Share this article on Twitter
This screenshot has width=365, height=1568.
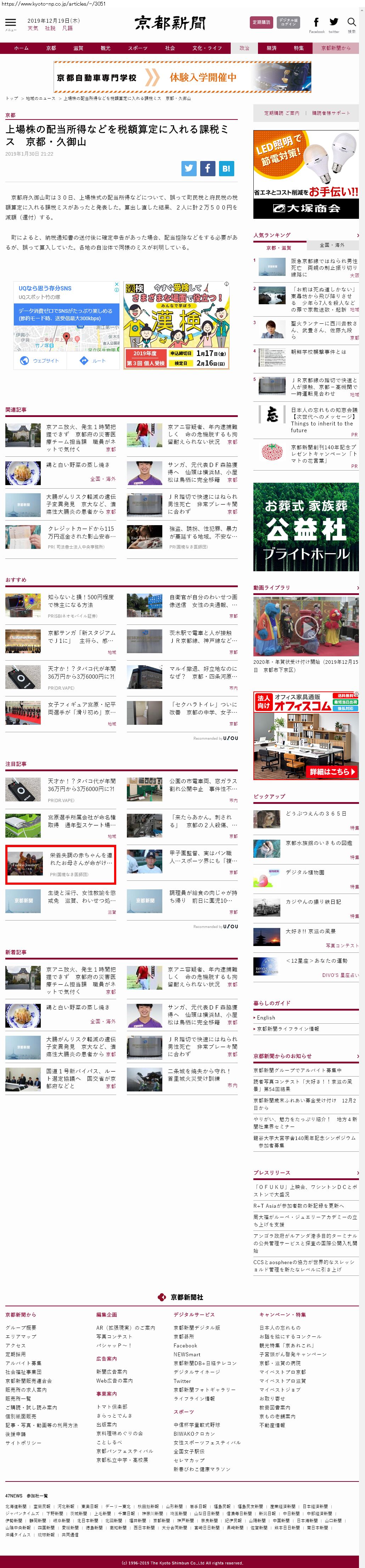pyautogui.click(x=189, y=169)
